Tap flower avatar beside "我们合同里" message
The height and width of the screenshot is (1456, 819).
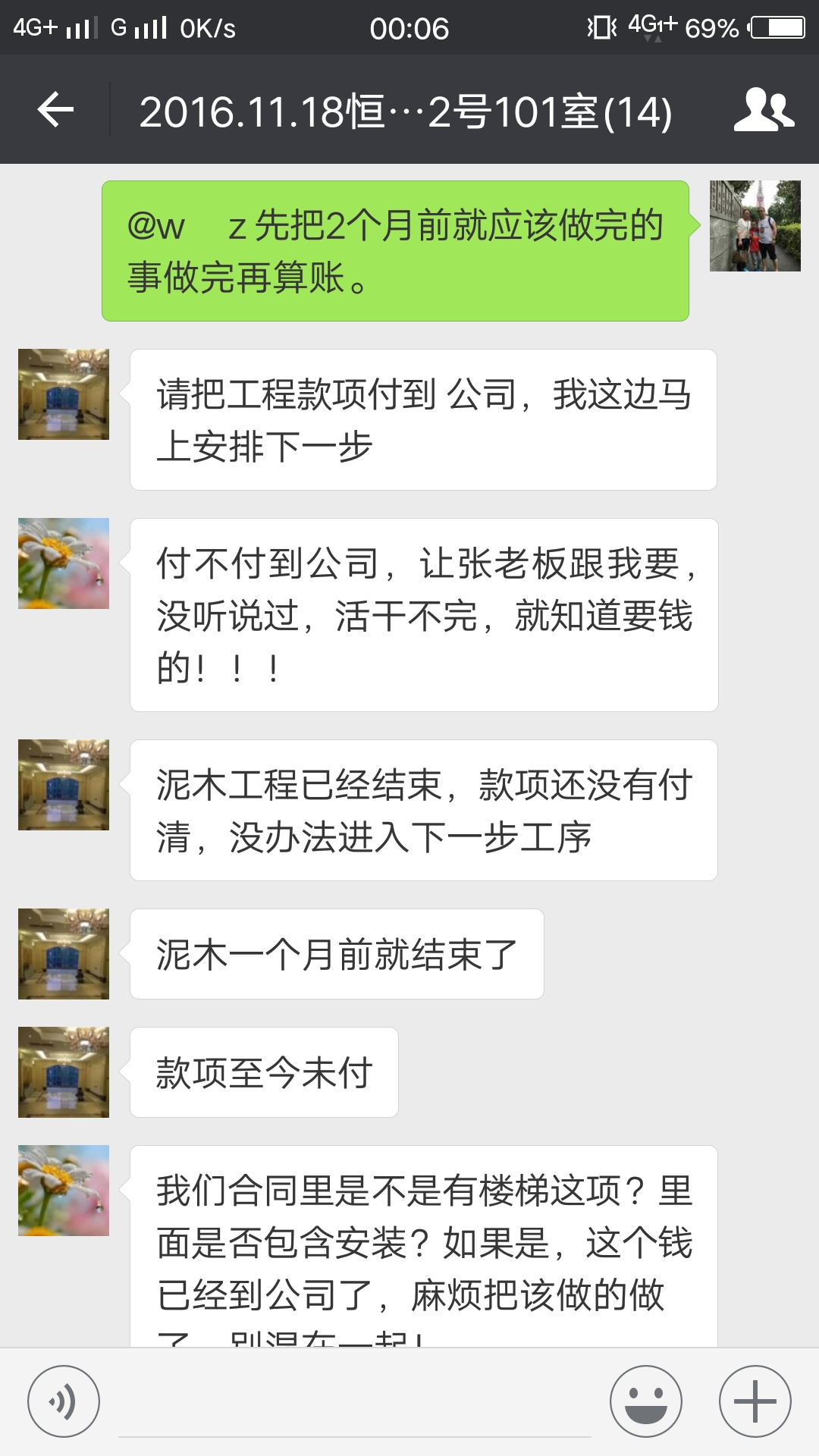coord(64,1191)
